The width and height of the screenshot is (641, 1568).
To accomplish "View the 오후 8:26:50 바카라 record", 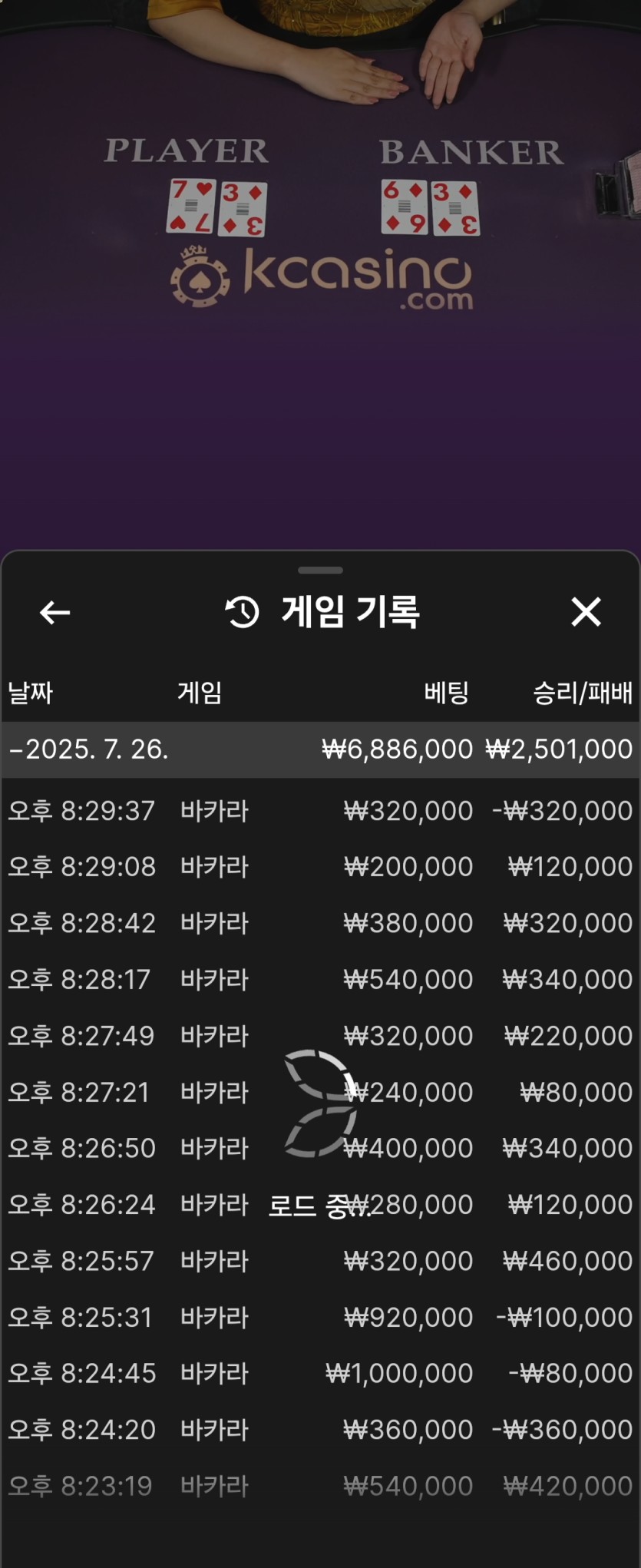I will click(319, 1148).
